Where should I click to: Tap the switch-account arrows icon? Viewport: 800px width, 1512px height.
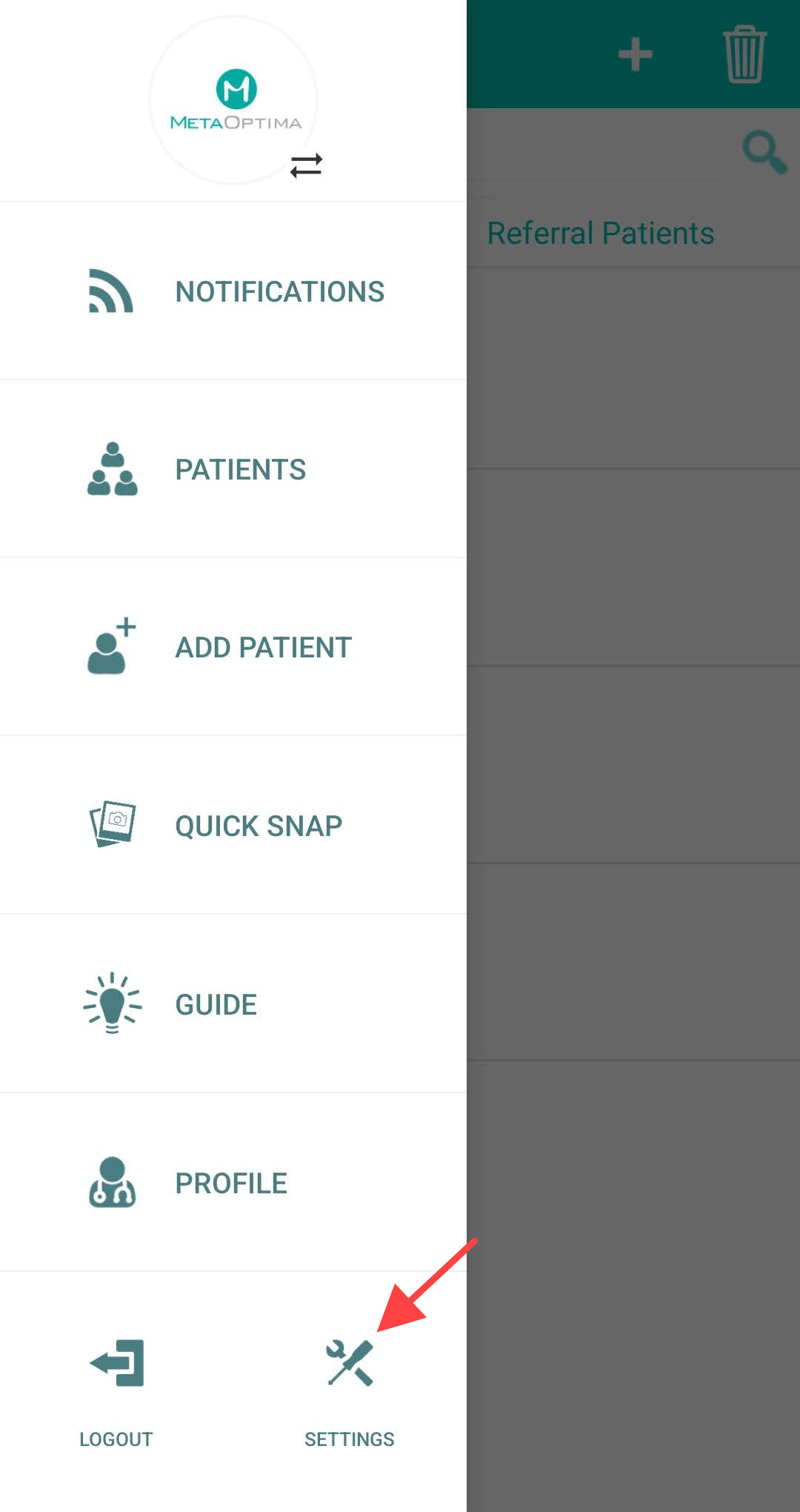point(306,165)
